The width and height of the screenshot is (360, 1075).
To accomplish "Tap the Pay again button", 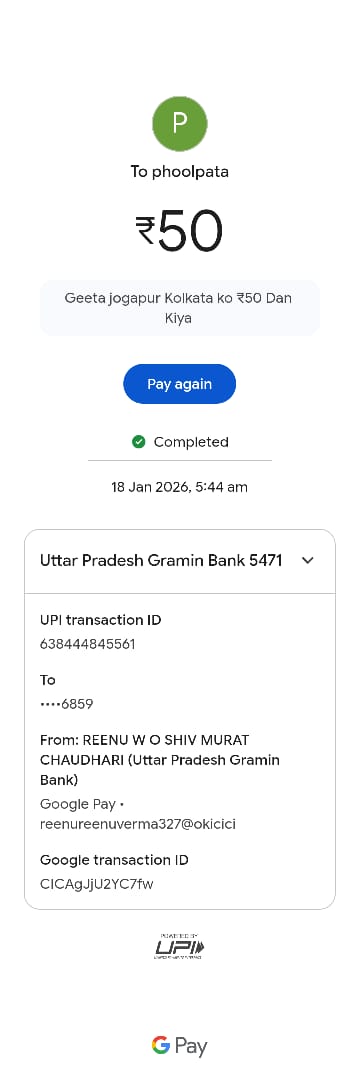I will (x=179, y=384).
